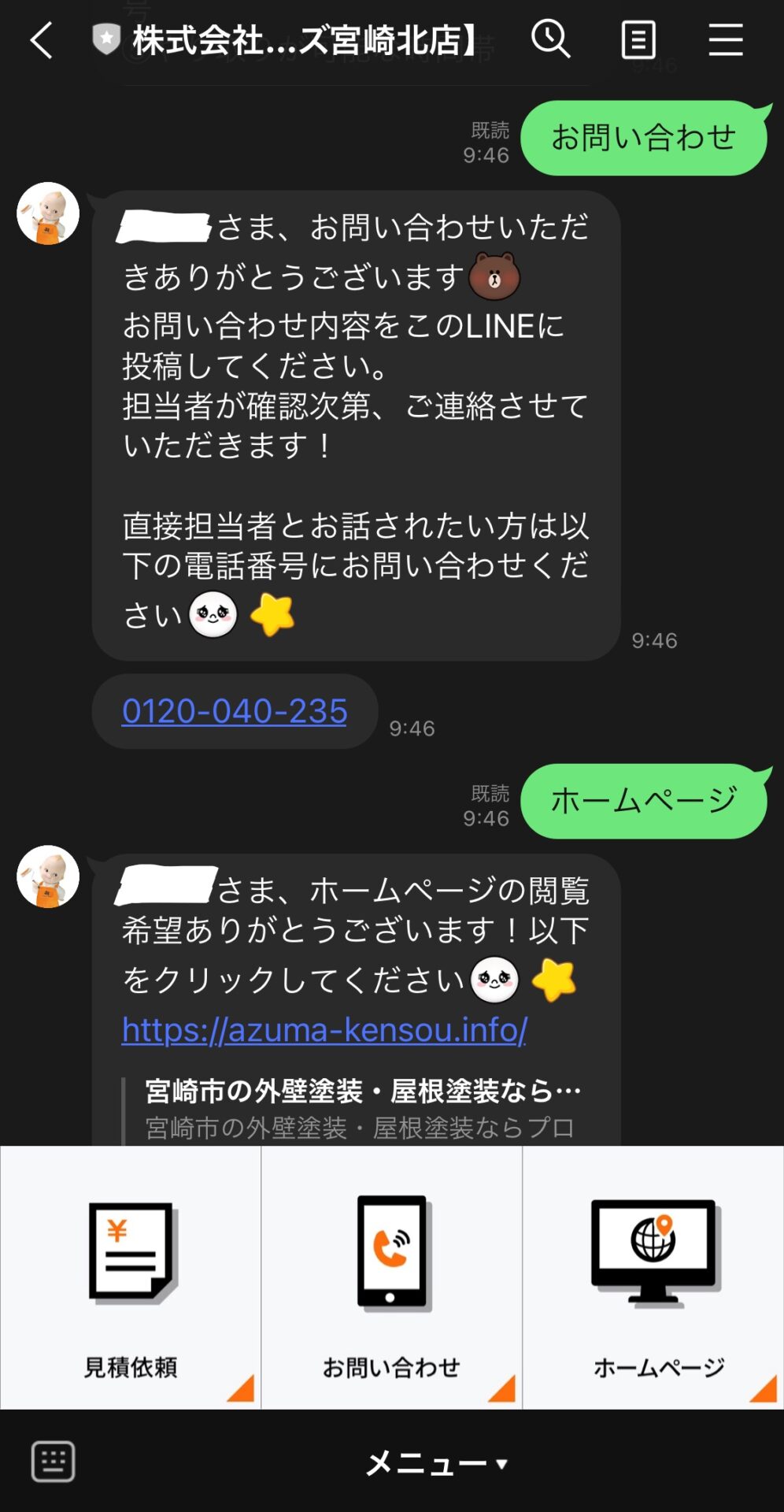The height and width of the screenshot is (1512, 784).
Task: Open the hamburger chat menu
Action: (x=725, y=40)
